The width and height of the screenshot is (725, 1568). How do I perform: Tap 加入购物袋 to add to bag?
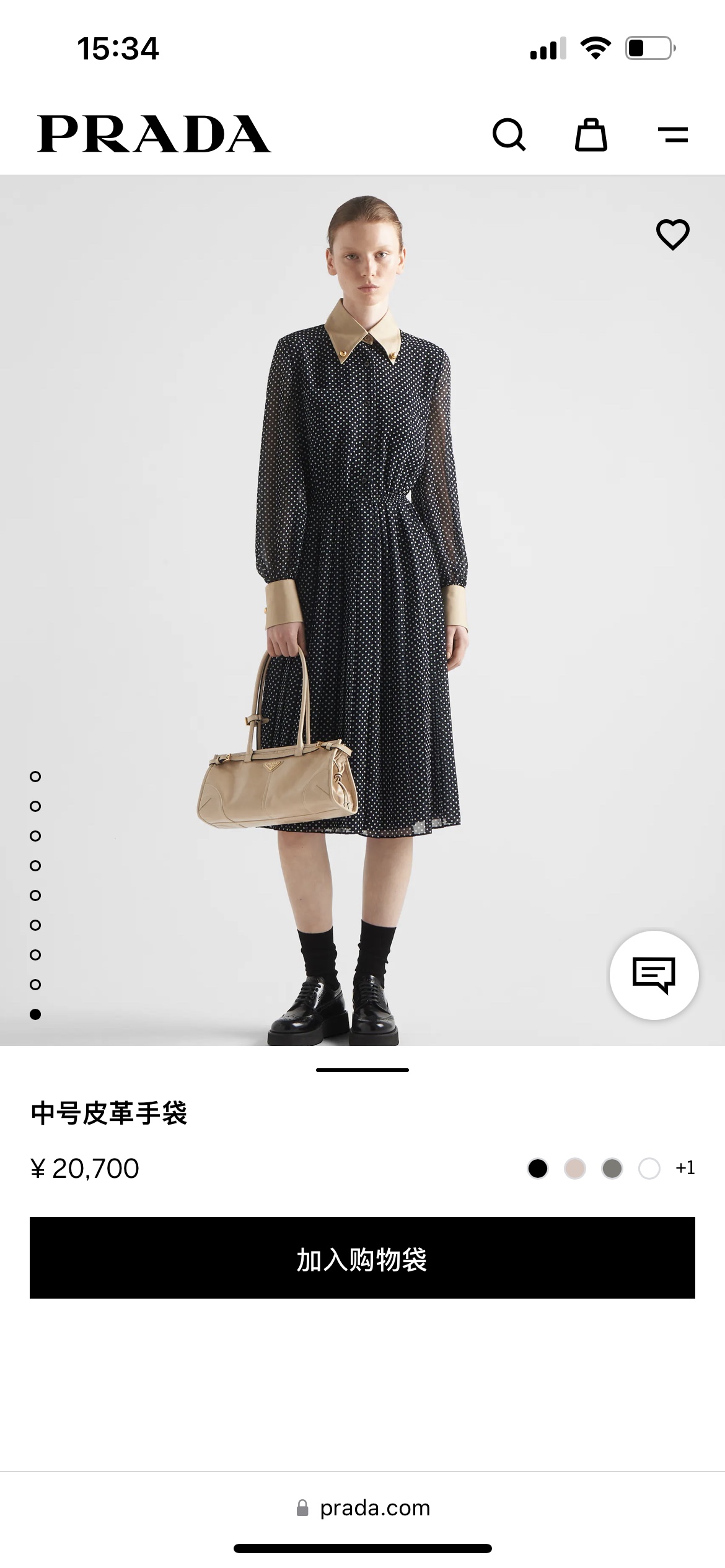[362, 1258]
